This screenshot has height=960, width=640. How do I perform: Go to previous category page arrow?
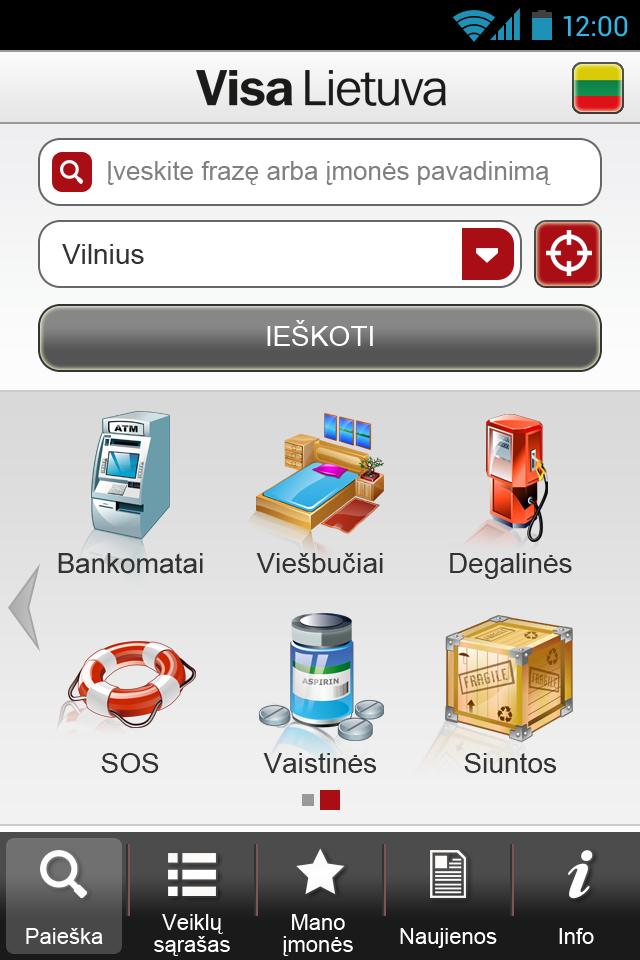[x=24, y=607]
